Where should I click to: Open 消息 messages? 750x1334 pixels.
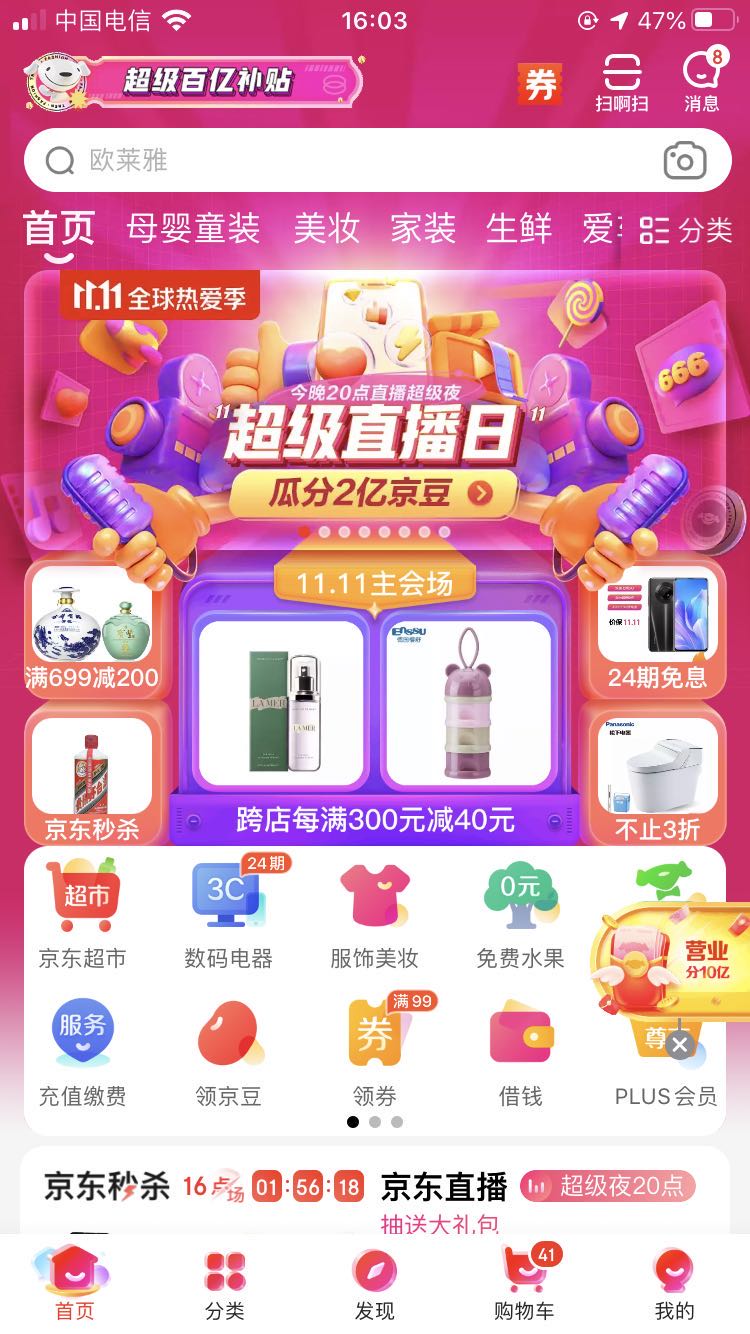tap(701, 82)
